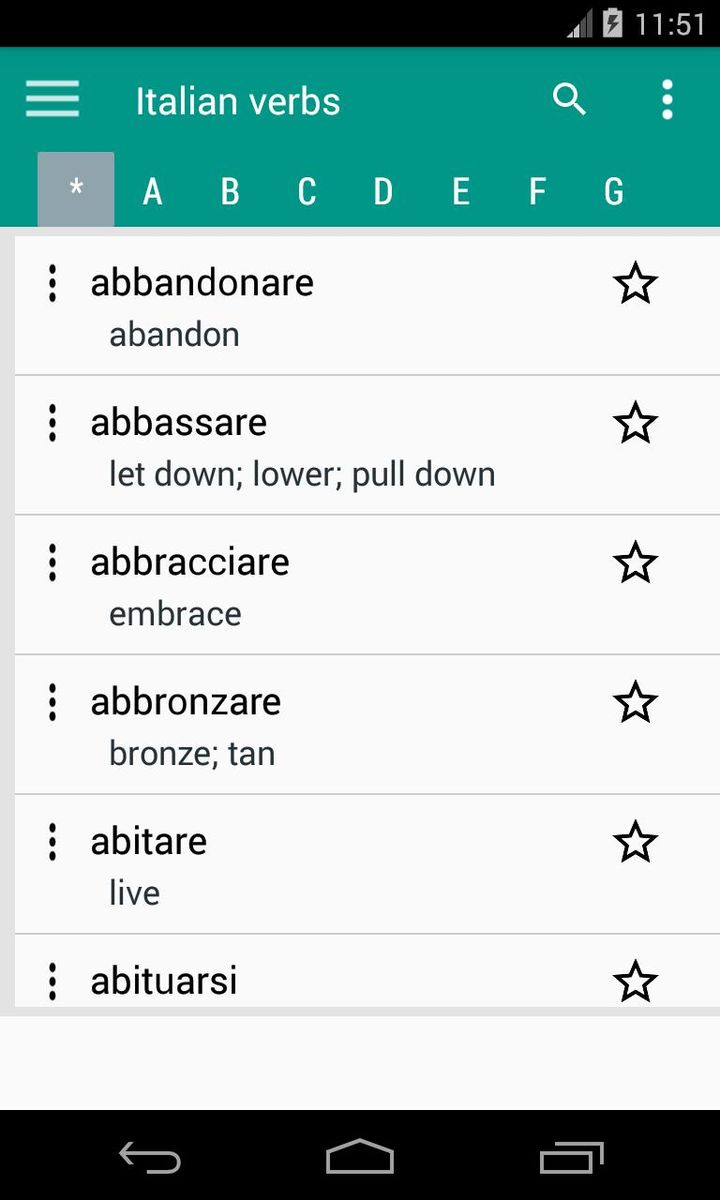Open the app bar overflow menu

[x=667, y=100]
